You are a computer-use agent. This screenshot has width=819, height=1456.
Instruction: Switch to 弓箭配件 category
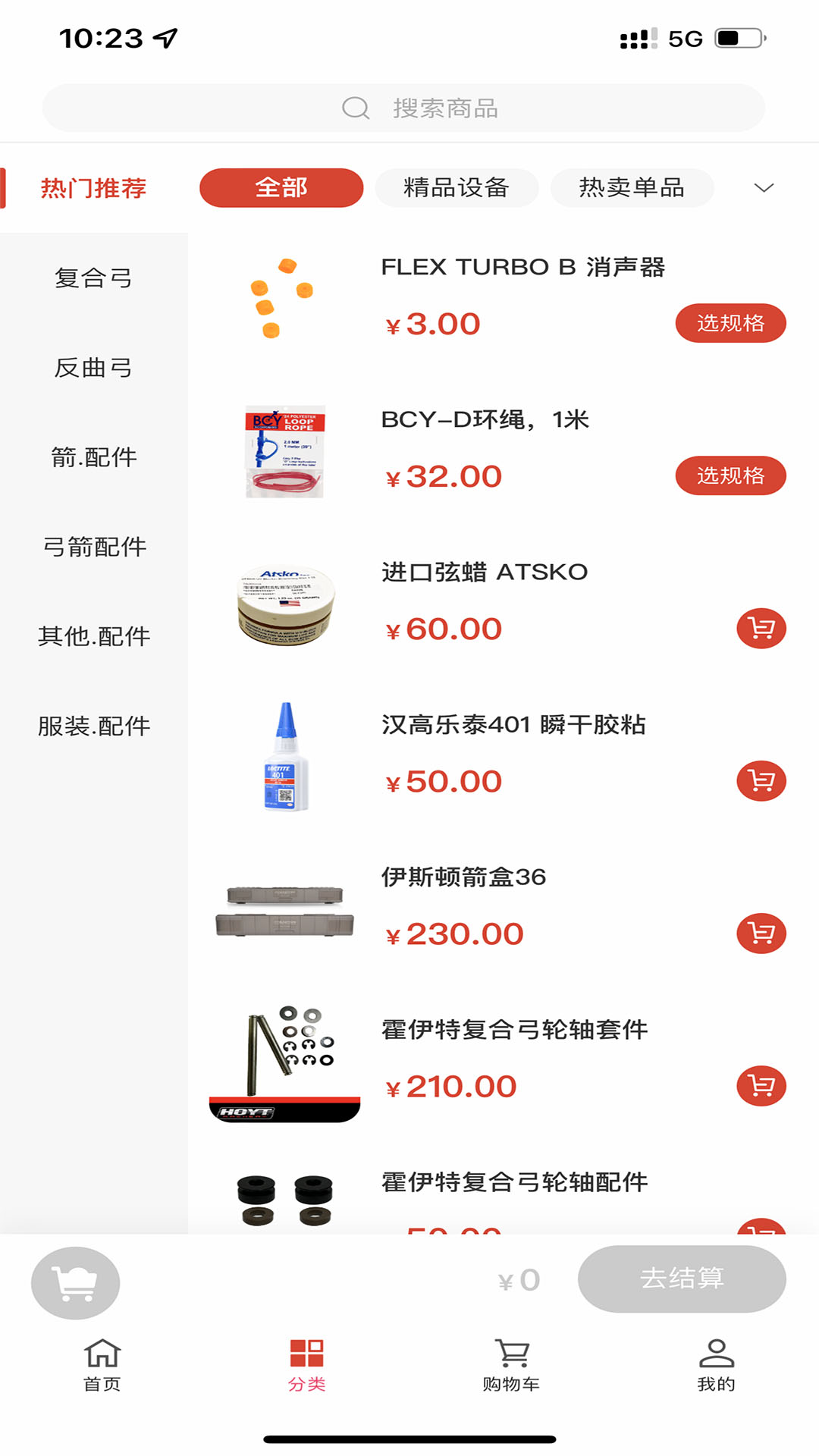93,547
